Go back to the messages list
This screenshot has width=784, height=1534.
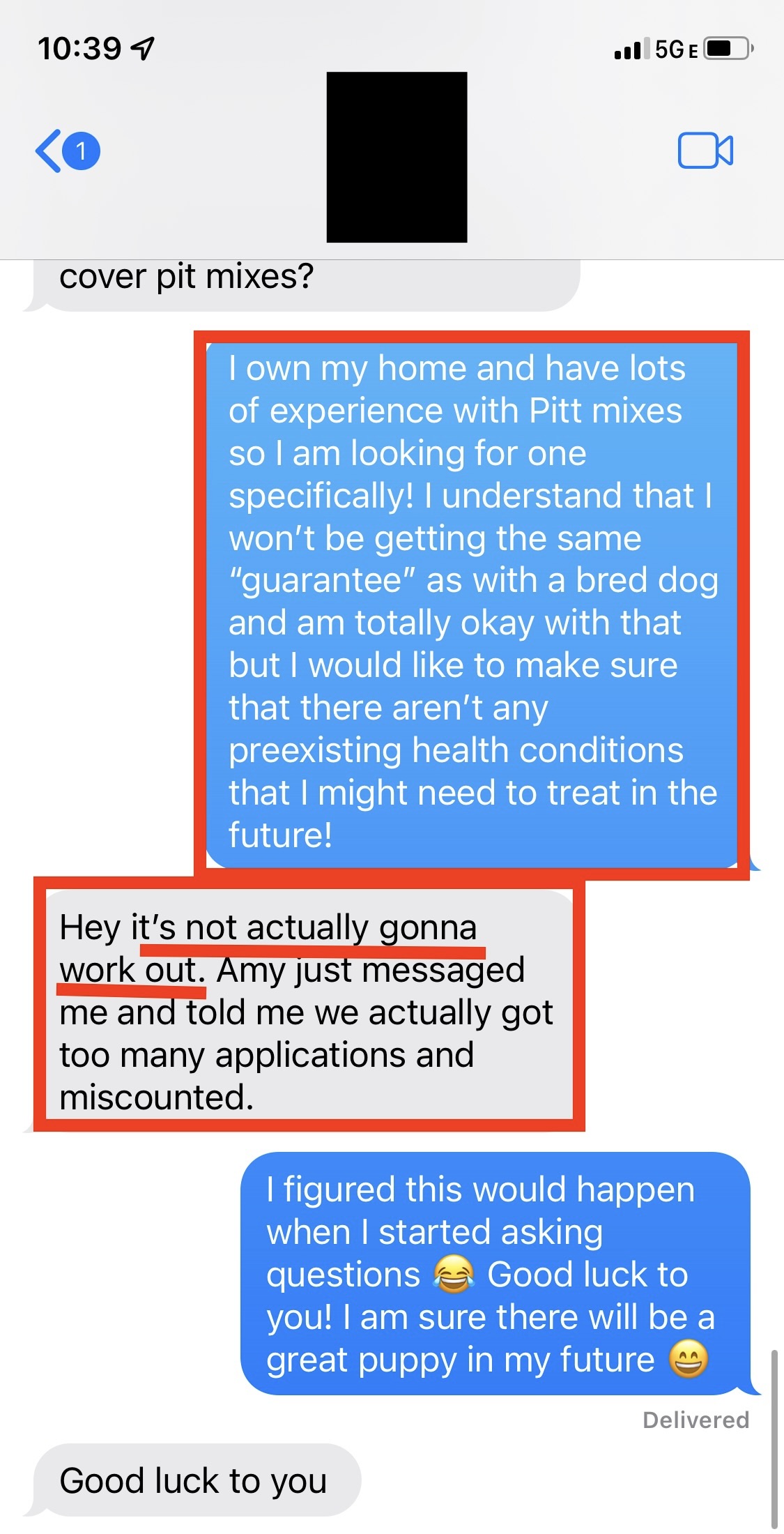point(67,151)
